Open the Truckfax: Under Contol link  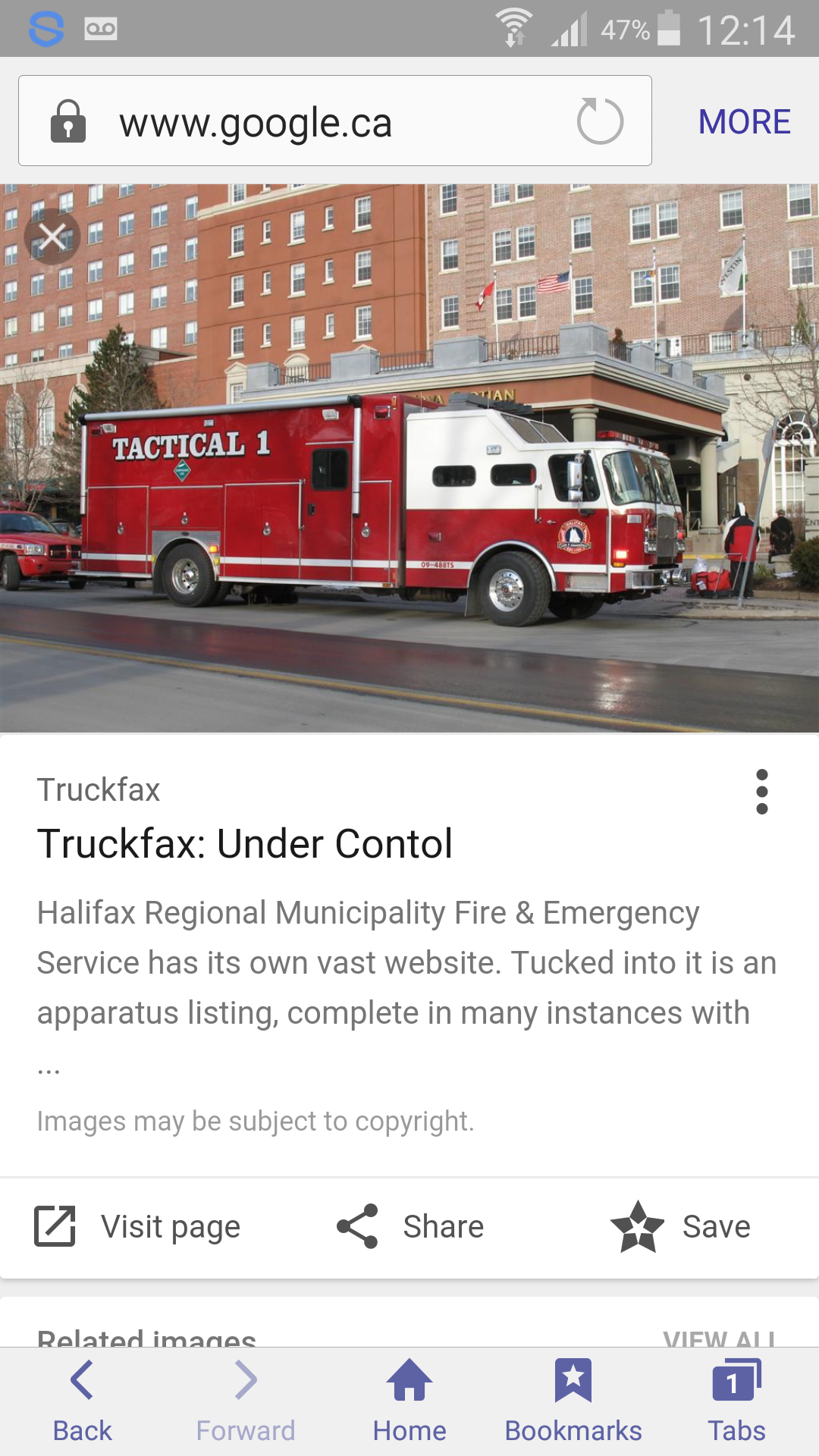pyautogui.click(x=245, y=844)
